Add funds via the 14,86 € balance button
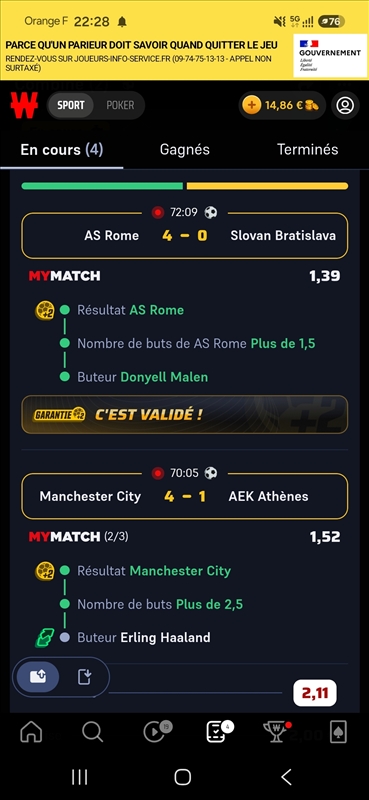Screen dimensions: 369x800 tap(282, 106)
